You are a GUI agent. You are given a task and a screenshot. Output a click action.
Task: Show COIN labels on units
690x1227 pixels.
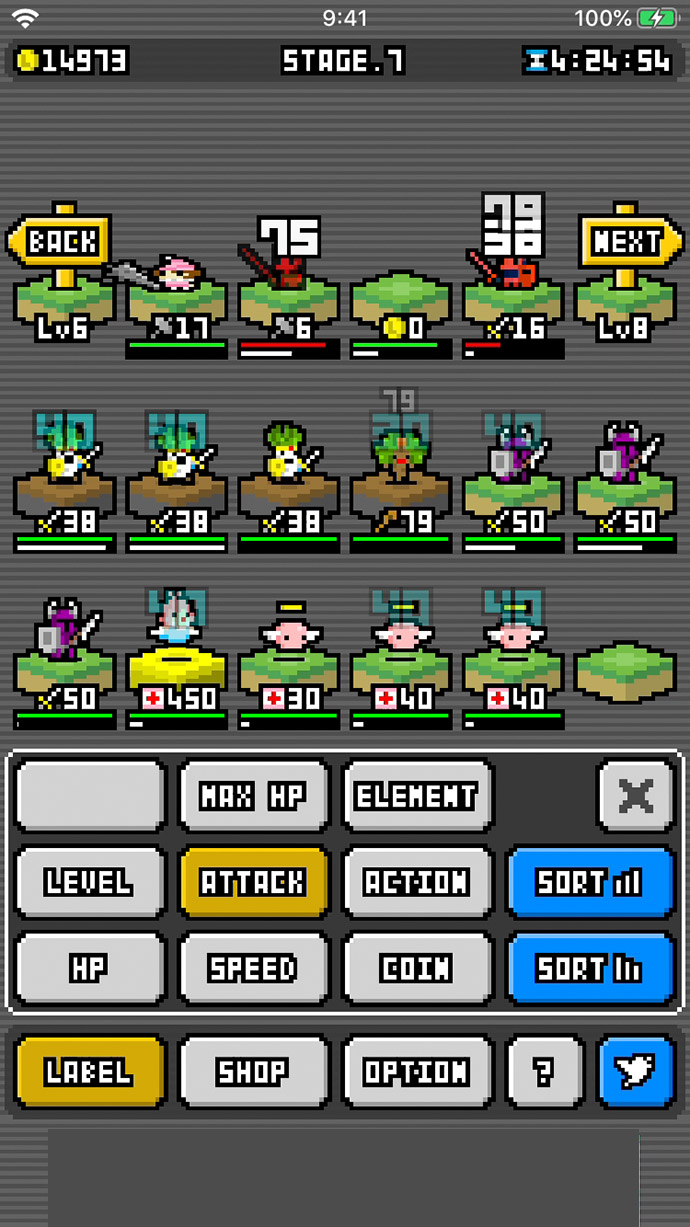coord(417,968)
